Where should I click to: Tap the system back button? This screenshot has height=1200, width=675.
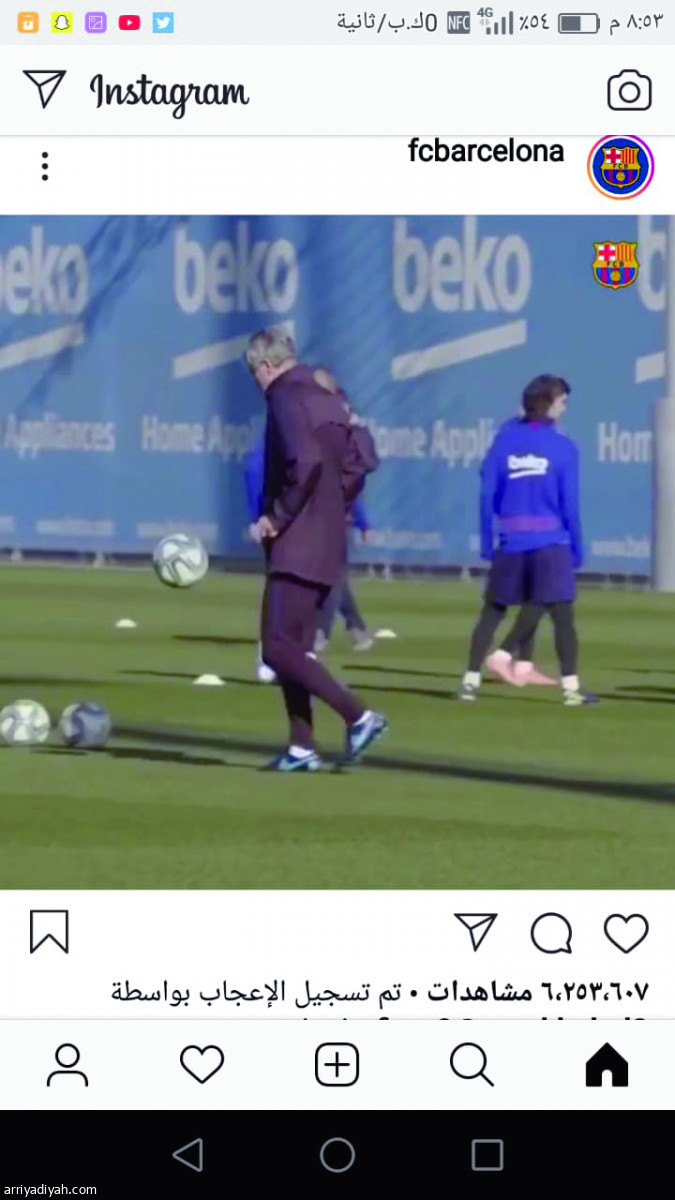[187, 1155]
